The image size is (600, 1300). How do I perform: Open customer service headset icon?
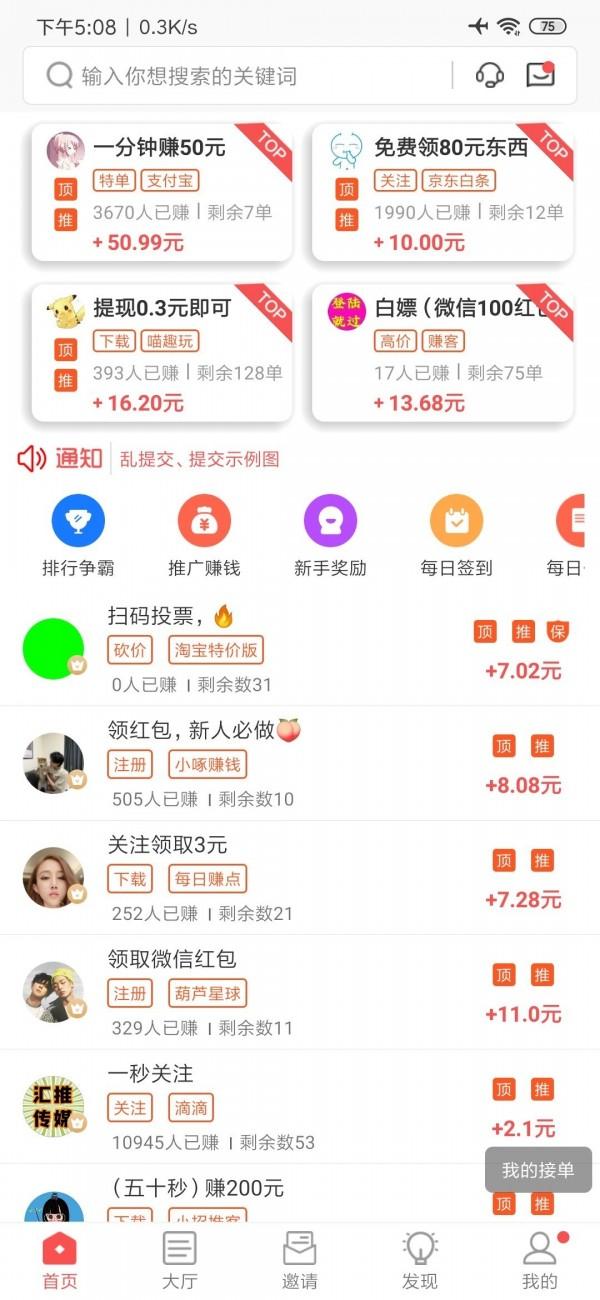[x=489, y=75]
